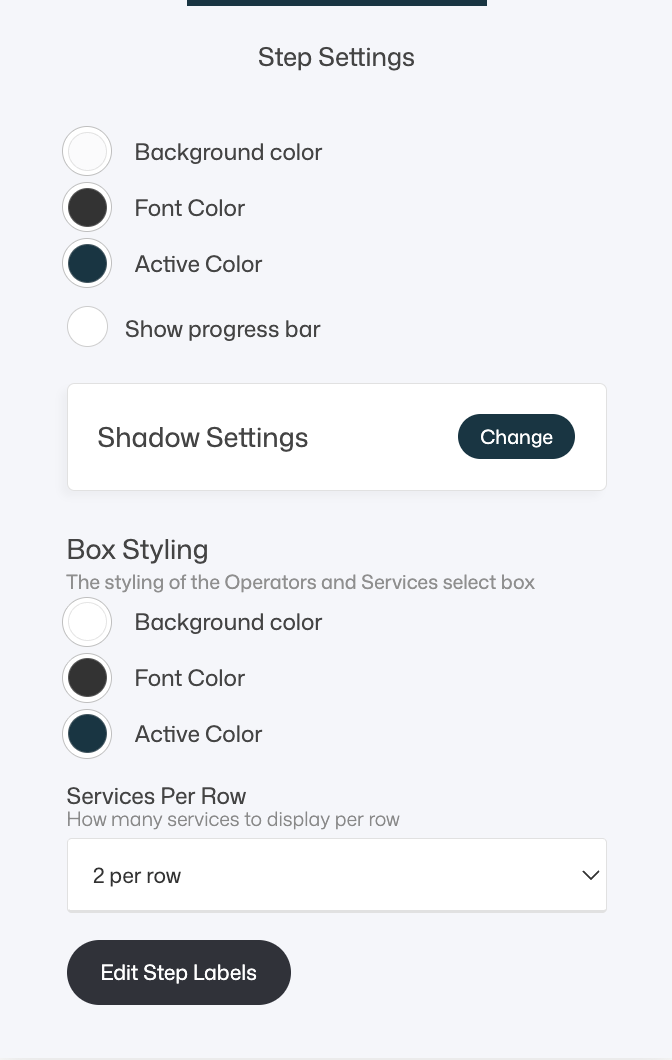672x1060 pixels.
Task: Change Step Settings font color swatch
Action: (x=87, y=208)
